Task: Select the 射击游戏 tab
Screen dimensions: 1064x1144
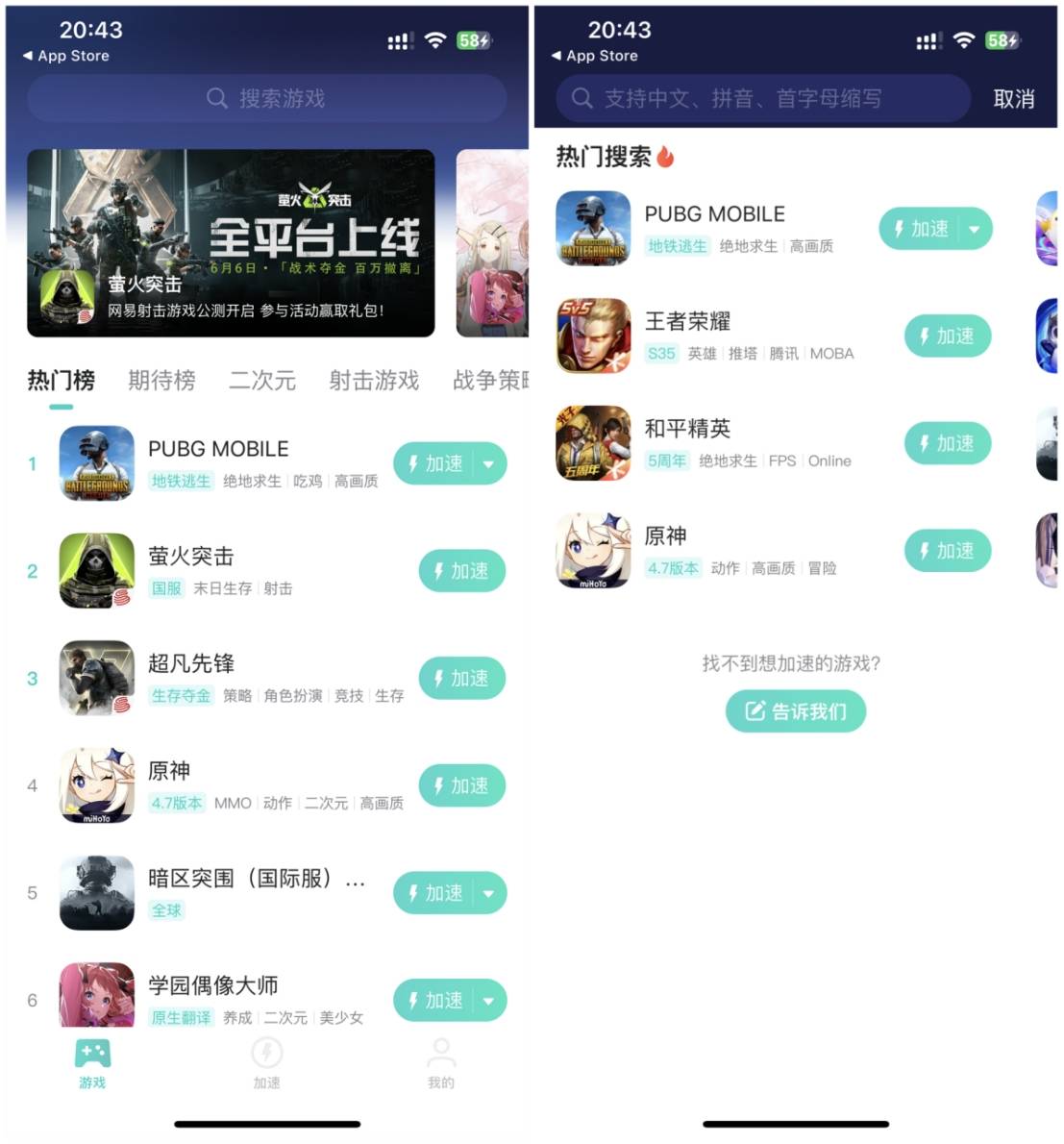Action: 374,381
